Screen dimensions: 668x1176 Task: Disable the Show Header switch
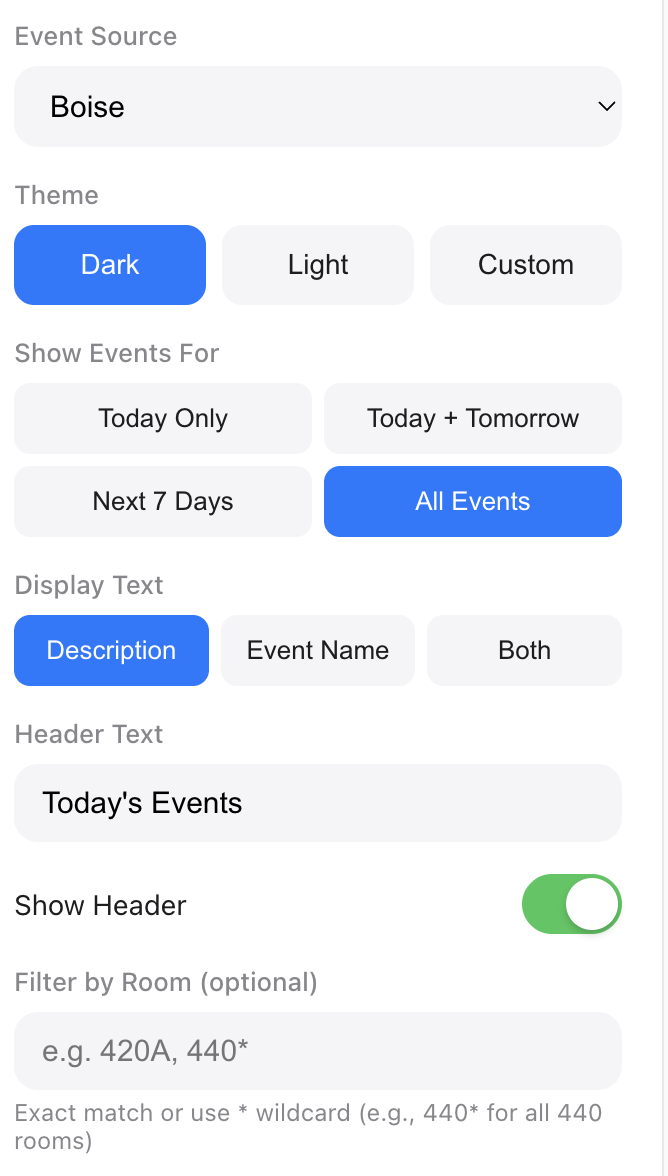571,905
